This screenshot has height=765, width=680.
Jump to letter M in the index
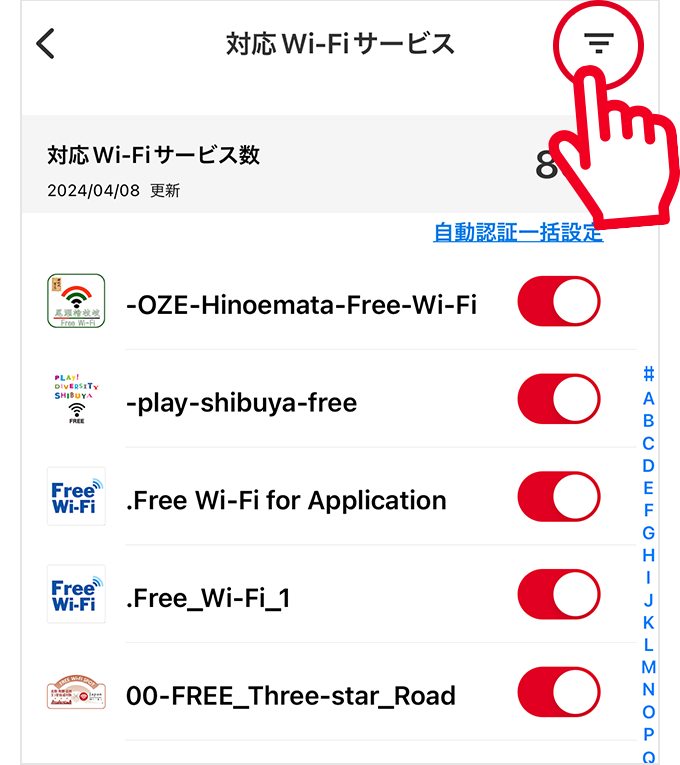tap(648, 667)
